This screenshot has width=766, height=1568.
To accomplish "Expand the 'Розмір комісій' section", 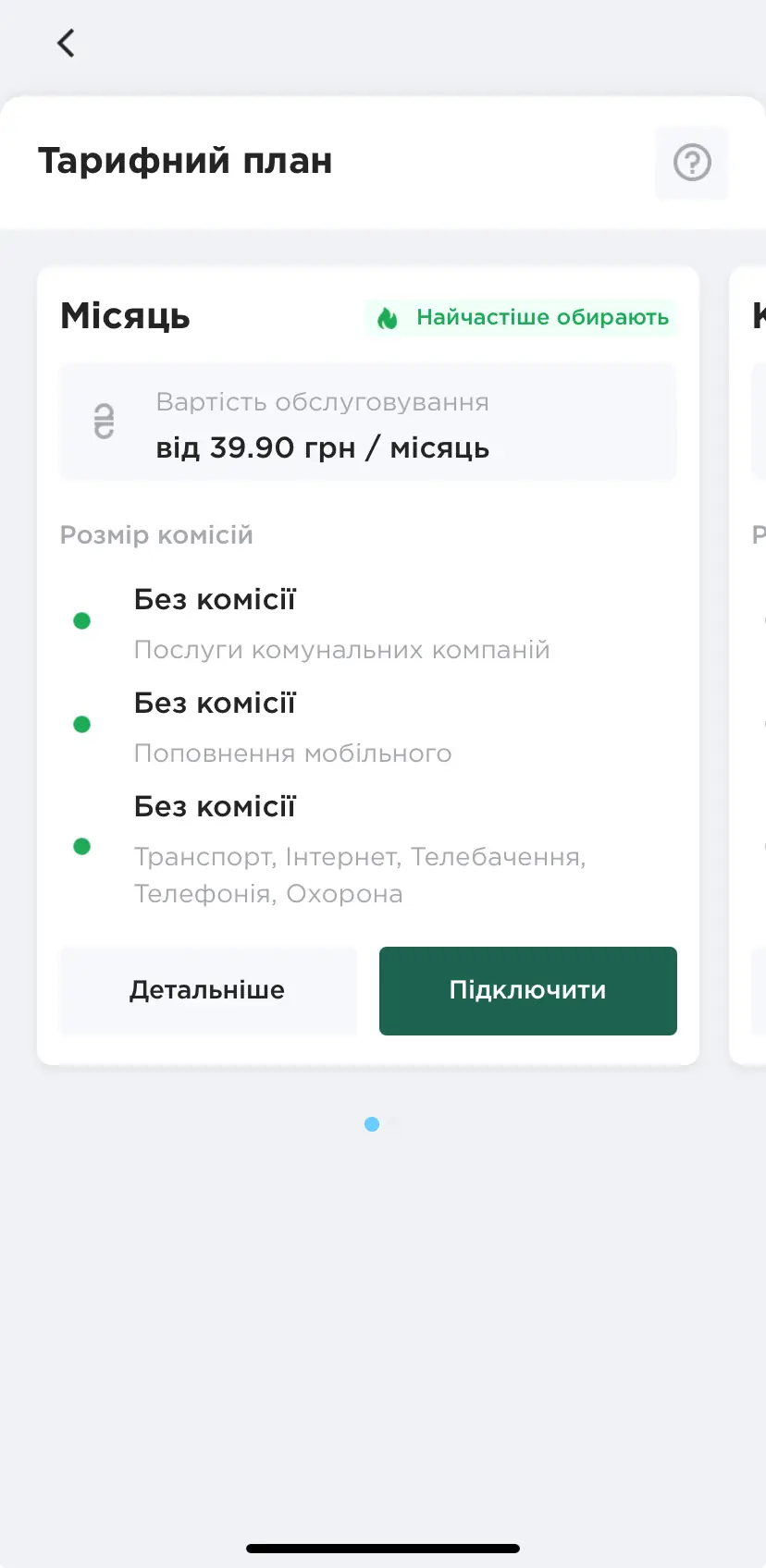I will [155, 535].
